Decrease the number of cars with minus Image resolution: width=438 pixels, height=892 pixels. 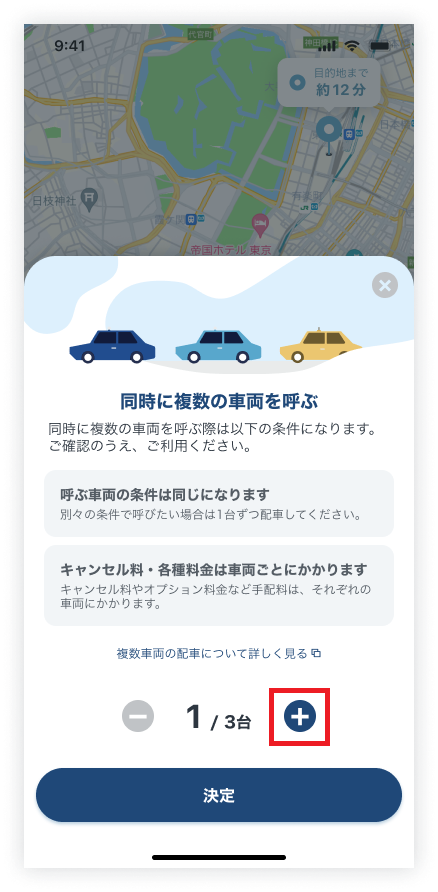tap(138, 716)
